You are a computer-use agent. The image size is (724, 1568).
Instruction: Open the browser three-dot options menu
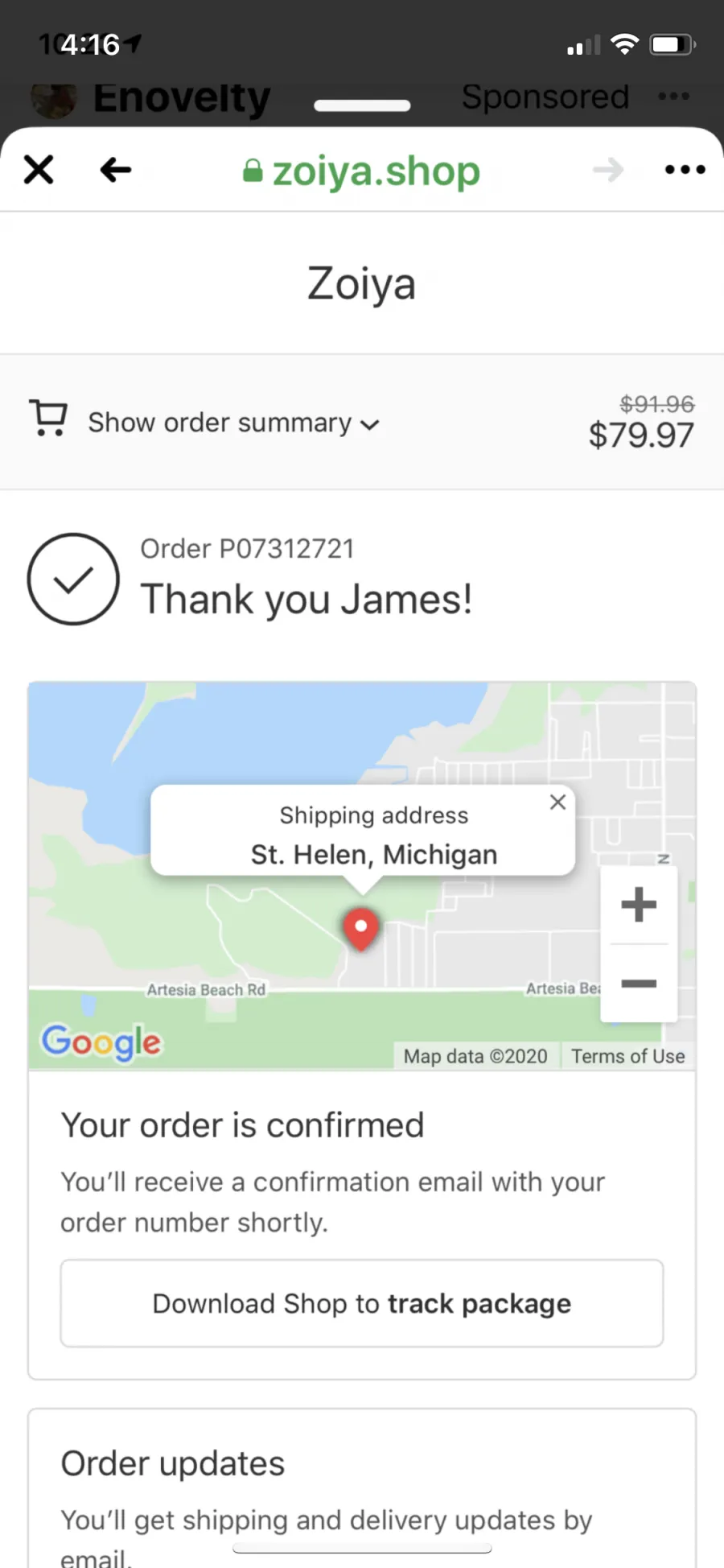point(685,170)
